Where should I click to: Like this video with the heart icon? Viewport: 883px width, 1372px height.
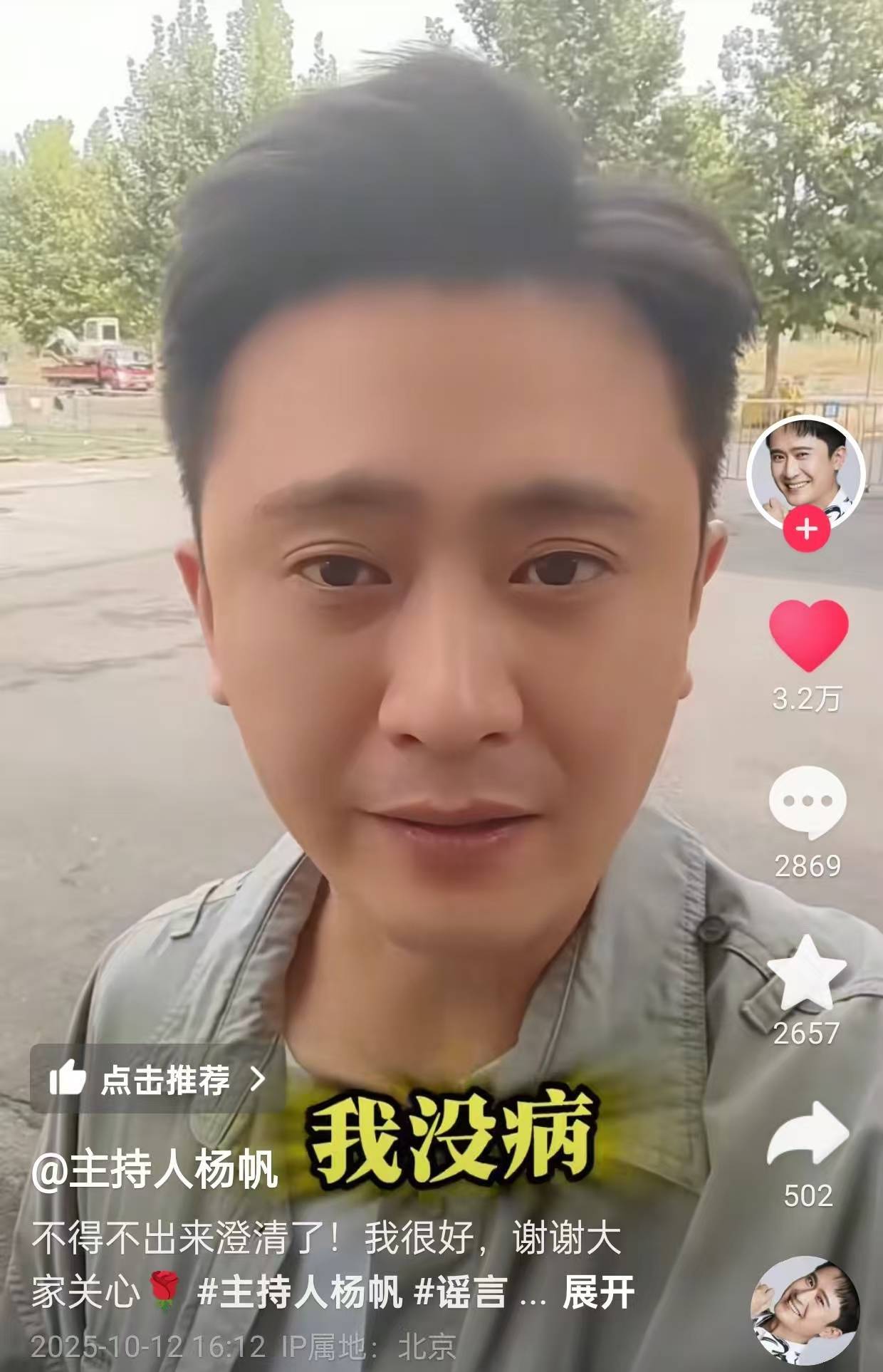click(x=808, y=635)
